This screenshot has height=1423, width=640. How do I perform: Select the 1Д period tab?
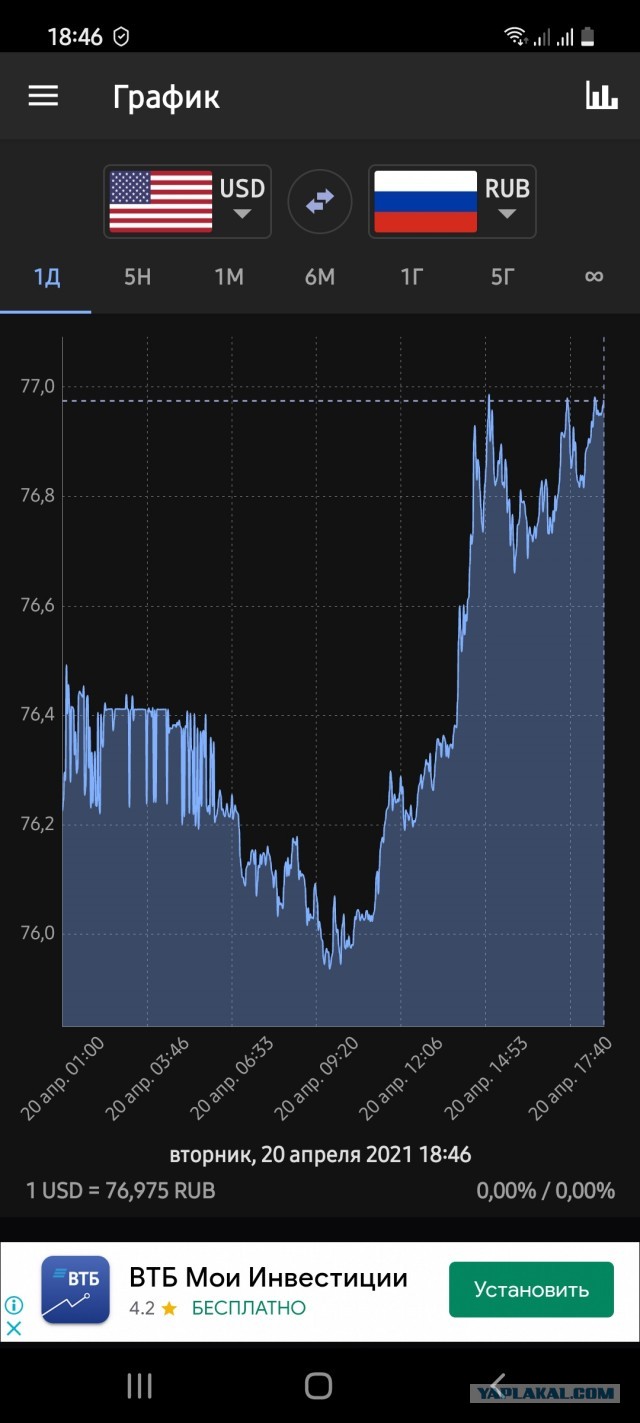pyautogui.click(x=46, y=277)
